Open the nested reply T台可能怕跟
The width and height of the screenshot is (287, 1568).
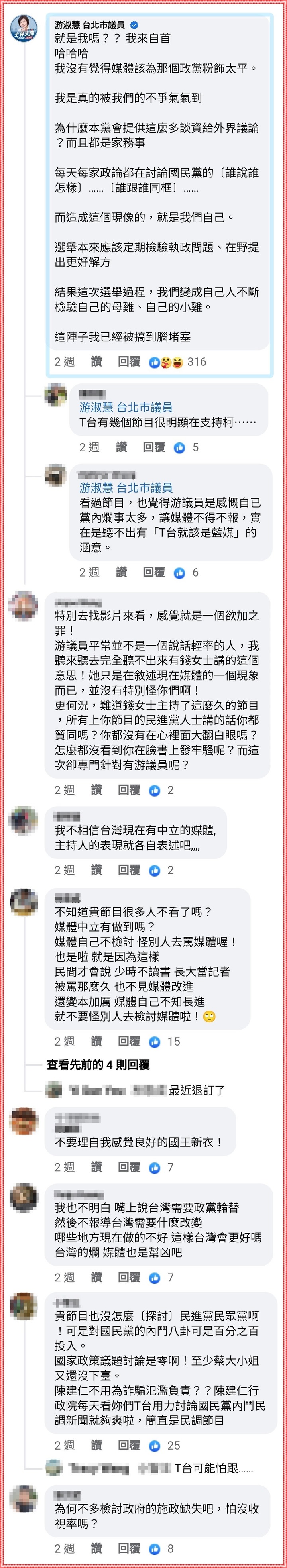[213, 1469]
